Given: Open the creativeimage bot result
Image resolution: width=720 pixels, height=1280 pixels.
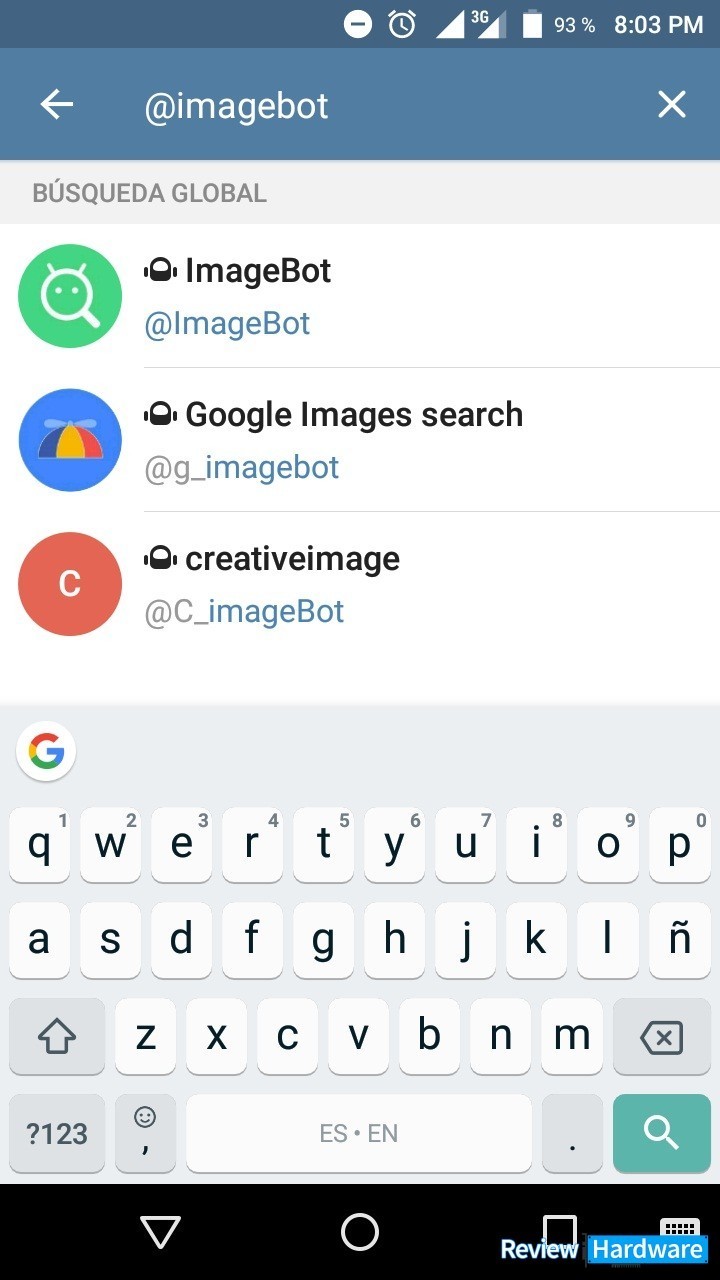Looking at the screenshot, I should pos(360,584).
